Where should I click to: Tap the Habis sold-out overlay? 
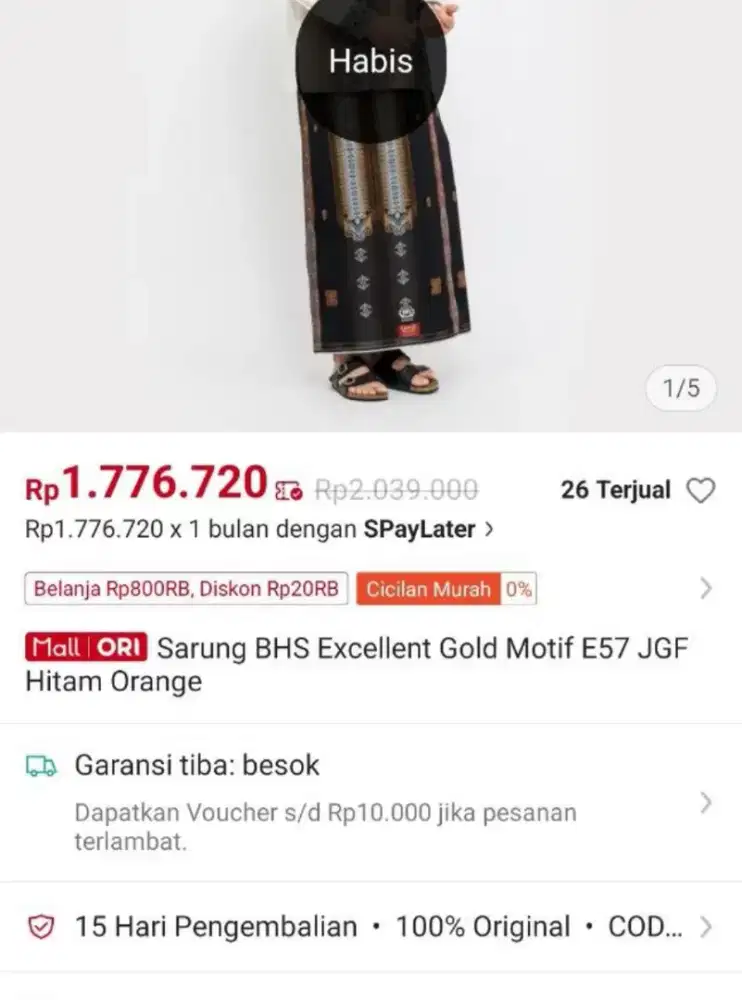click(x=369, y=61)
